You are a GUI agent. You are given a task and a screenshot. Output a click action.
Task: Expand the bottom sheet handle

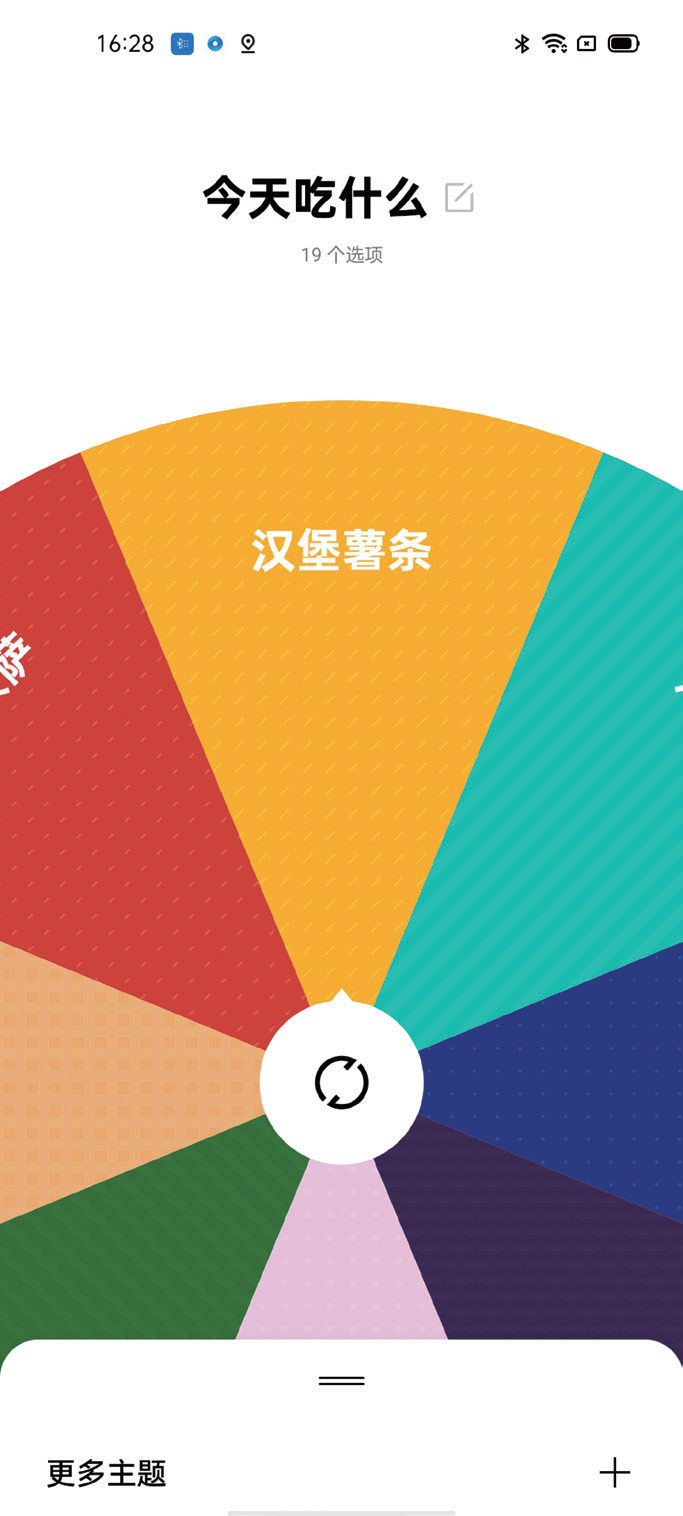click(341, 1381)
